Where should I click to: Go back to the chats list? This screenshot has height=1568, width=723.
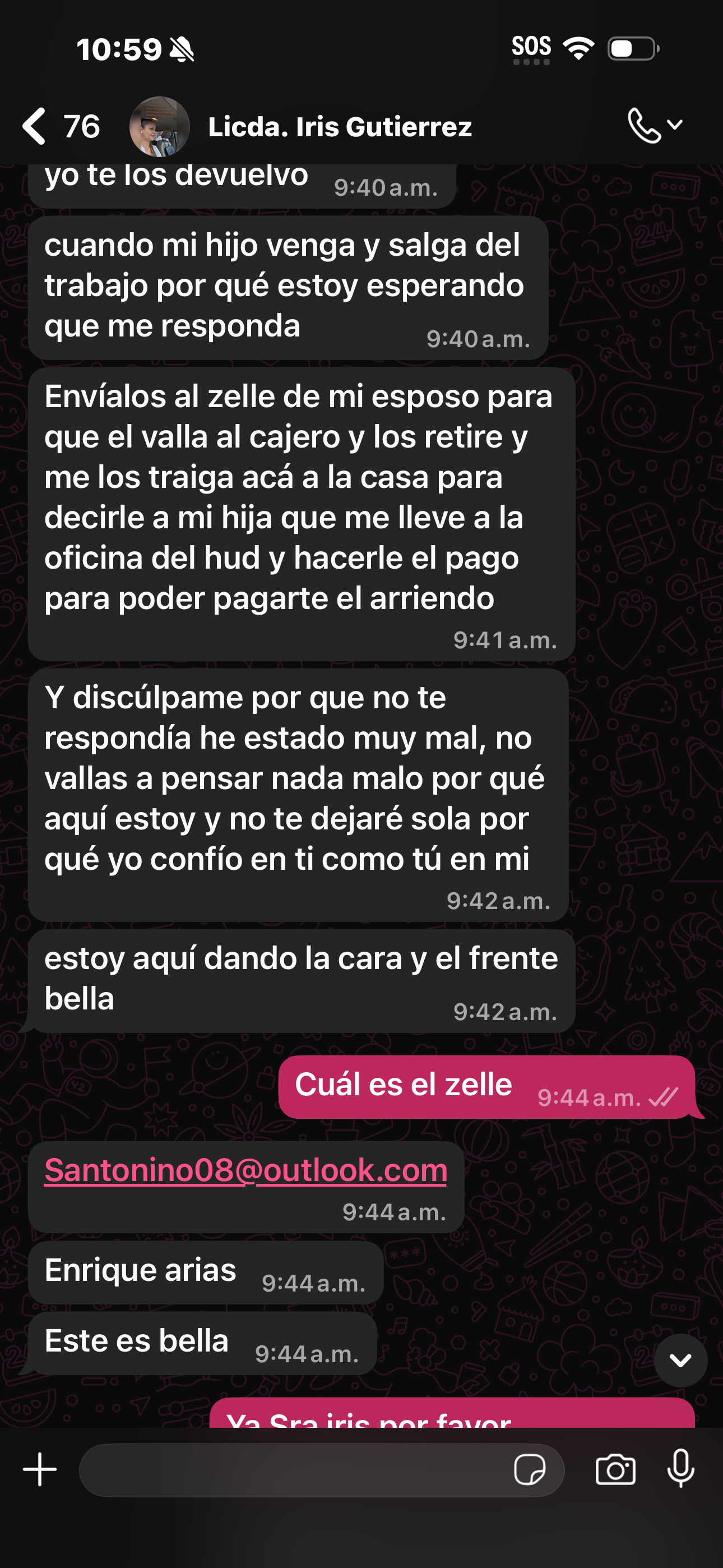point(35,127)
